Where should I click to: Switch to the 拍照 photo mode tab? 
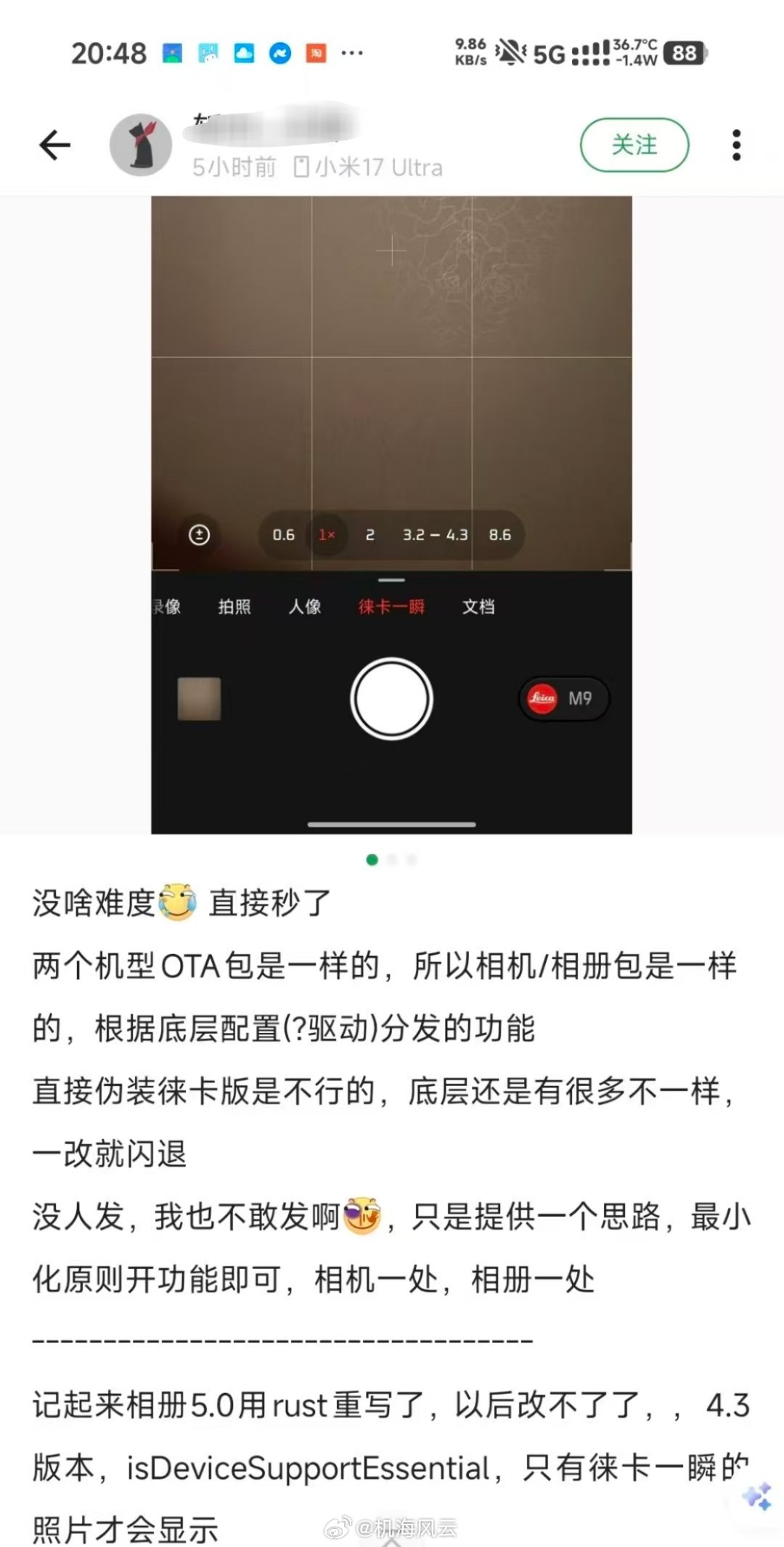[234, 607]
